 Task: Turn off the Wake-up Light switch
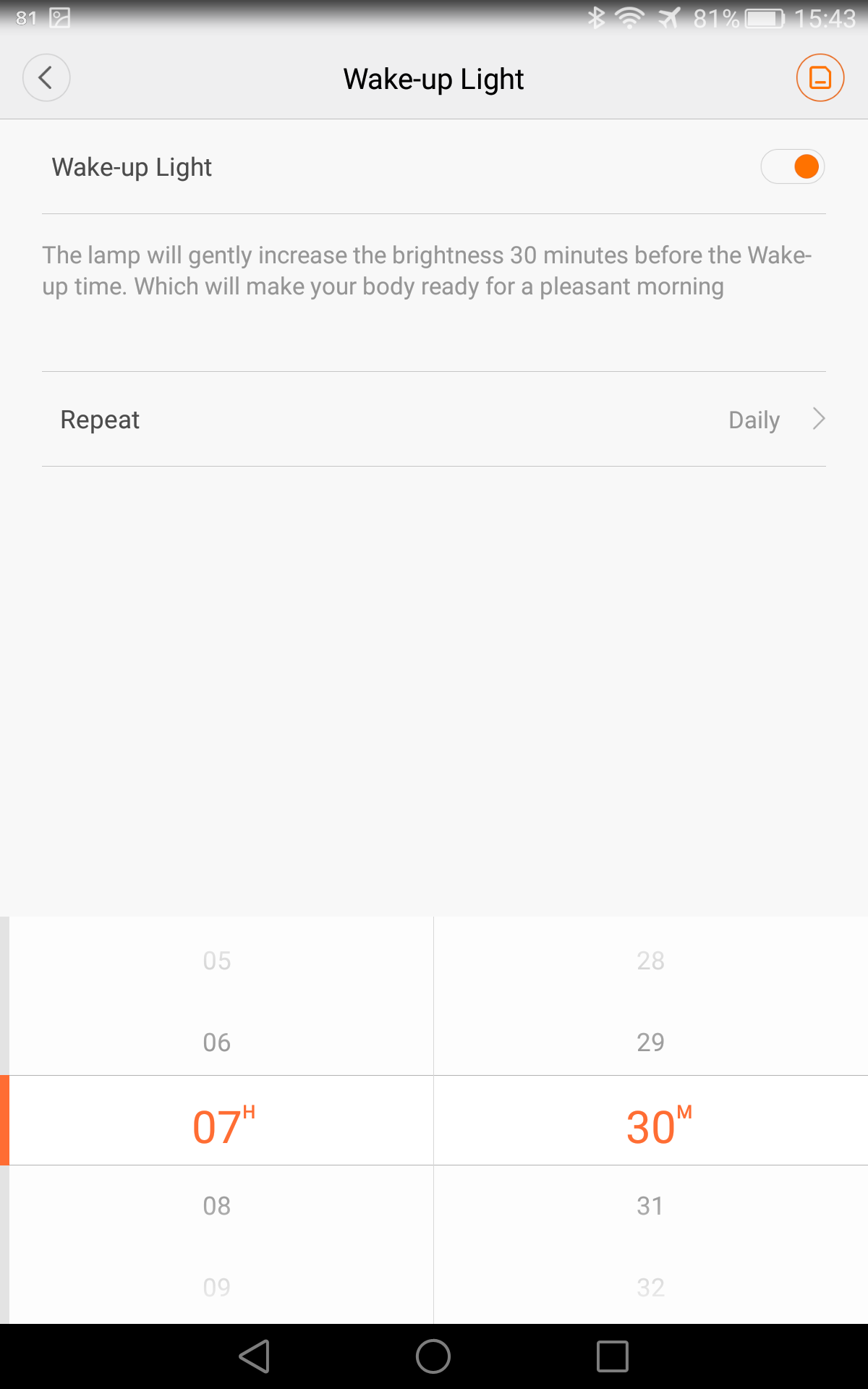(793, 166)
